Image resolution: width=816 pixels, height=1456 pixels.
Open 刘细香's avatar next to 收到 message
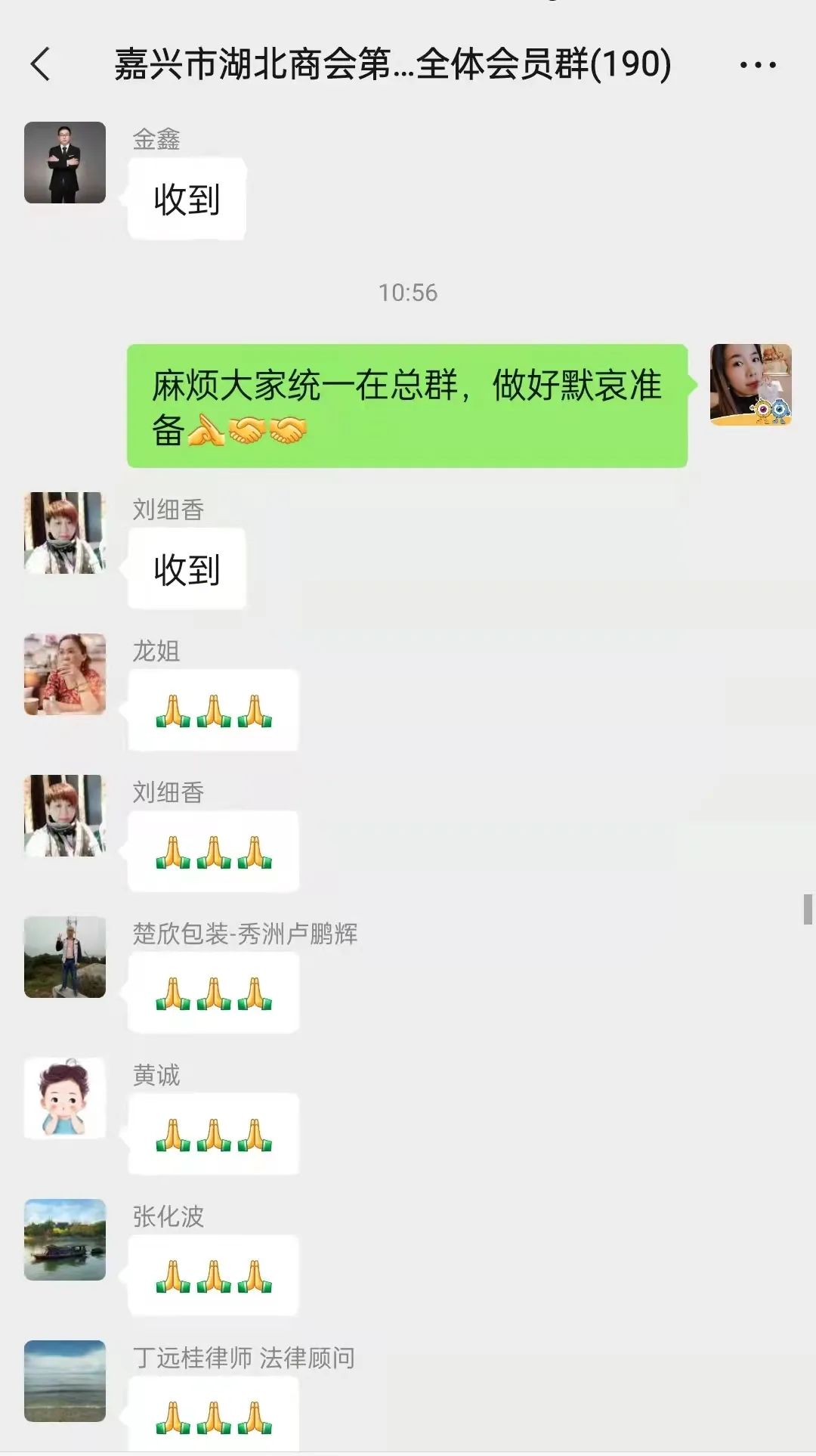[65, 533]
